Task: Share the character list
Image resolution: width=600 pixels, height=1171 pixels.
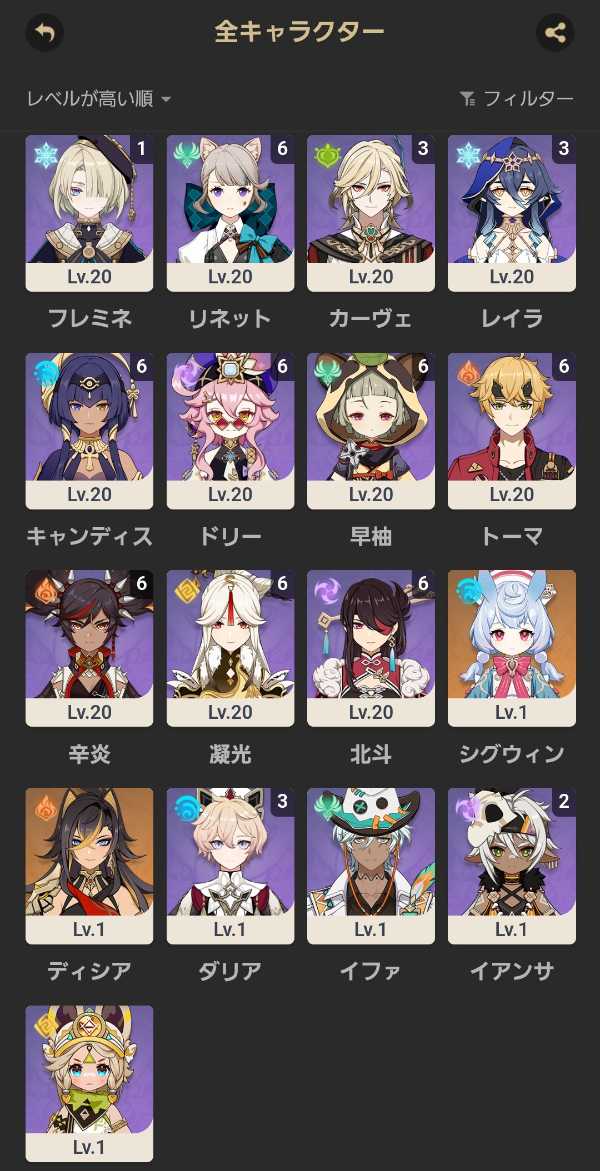Action: click(555, 32)
